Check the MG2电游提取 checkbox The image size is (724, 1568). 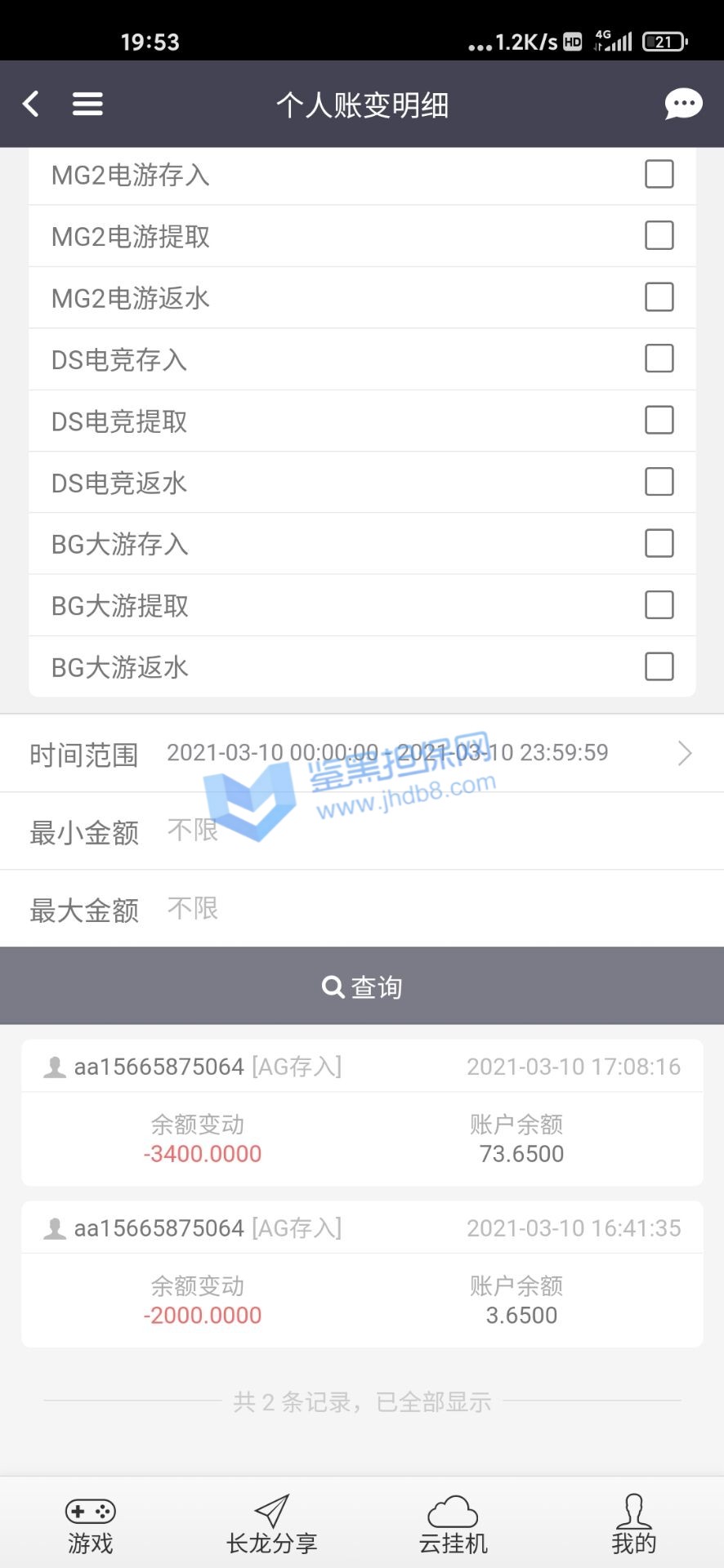pyautogui.click(x=659, y=235)
